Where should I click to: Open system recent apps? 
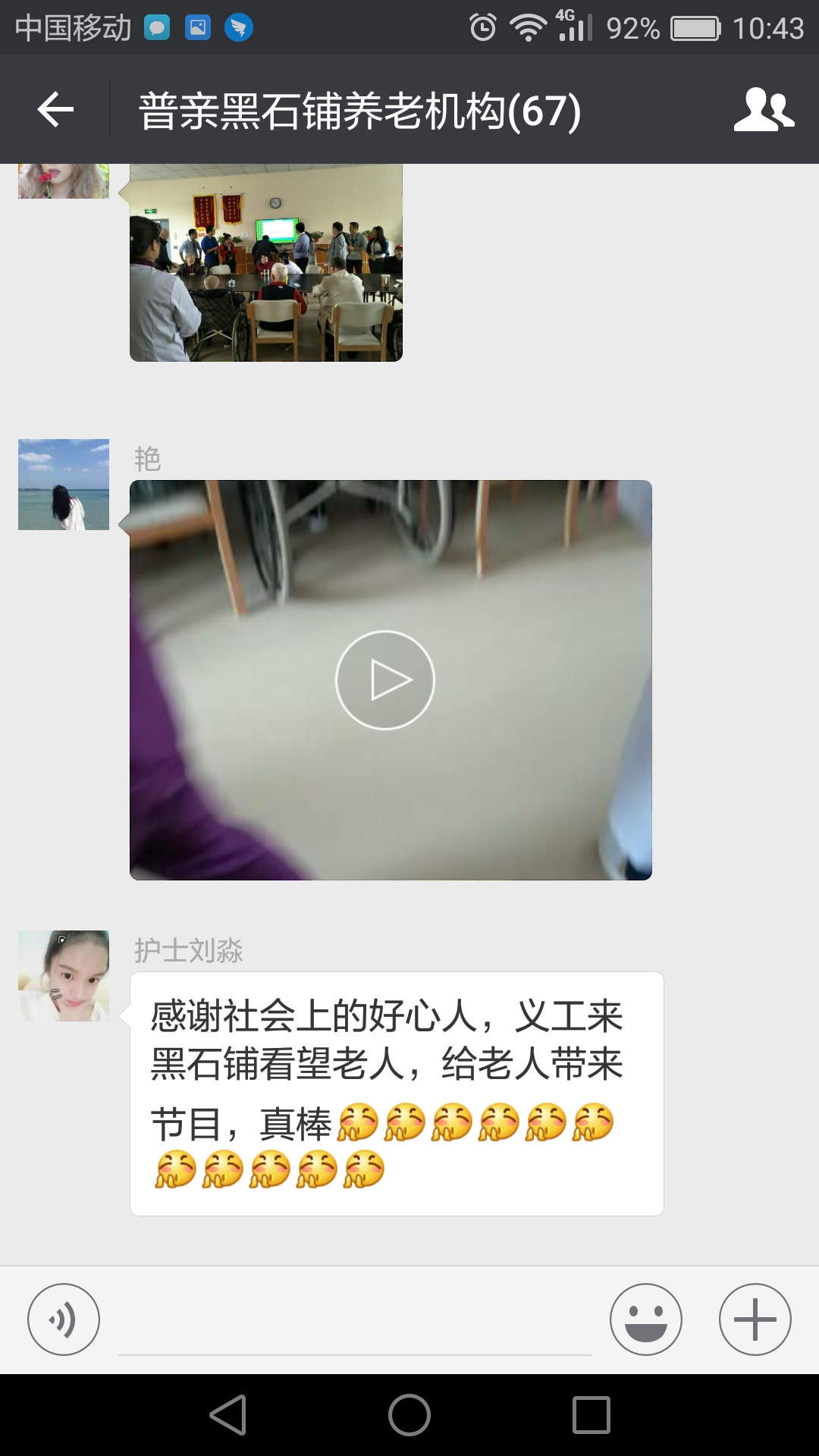591,1415
